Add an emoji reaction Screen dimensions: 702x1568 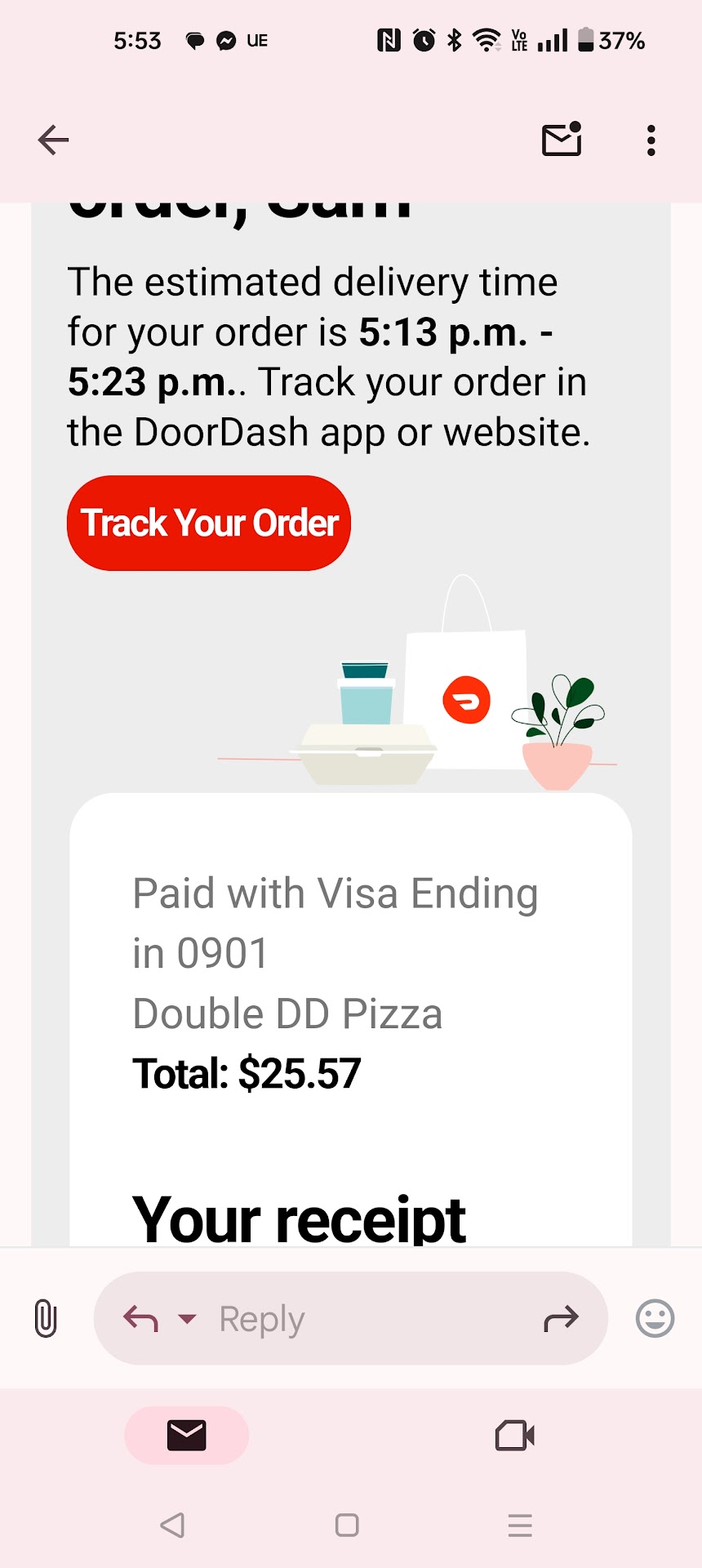coord(655,1318)
